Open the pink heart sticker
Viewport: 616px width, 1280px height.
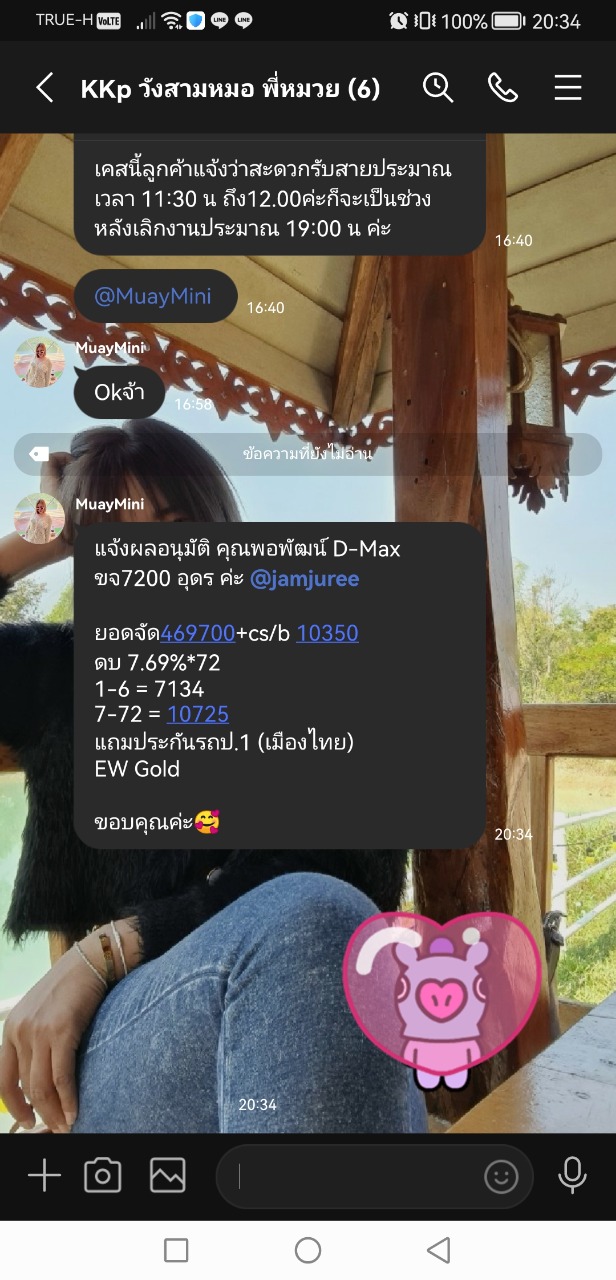coord(441,998)
